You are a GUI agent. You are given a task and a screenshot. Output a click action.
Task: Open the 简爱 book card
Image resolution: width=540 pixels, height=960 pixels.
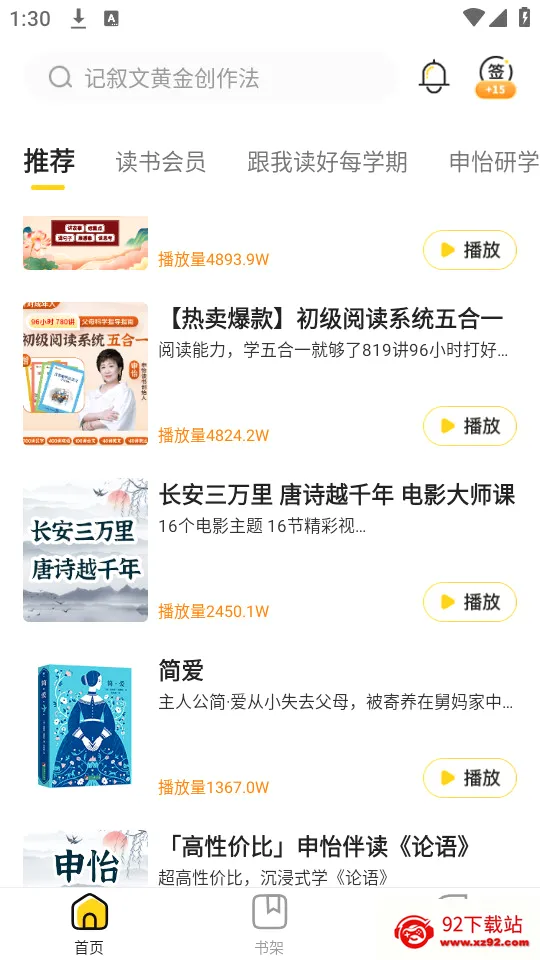pyautogui.click(x=270, y=726)
